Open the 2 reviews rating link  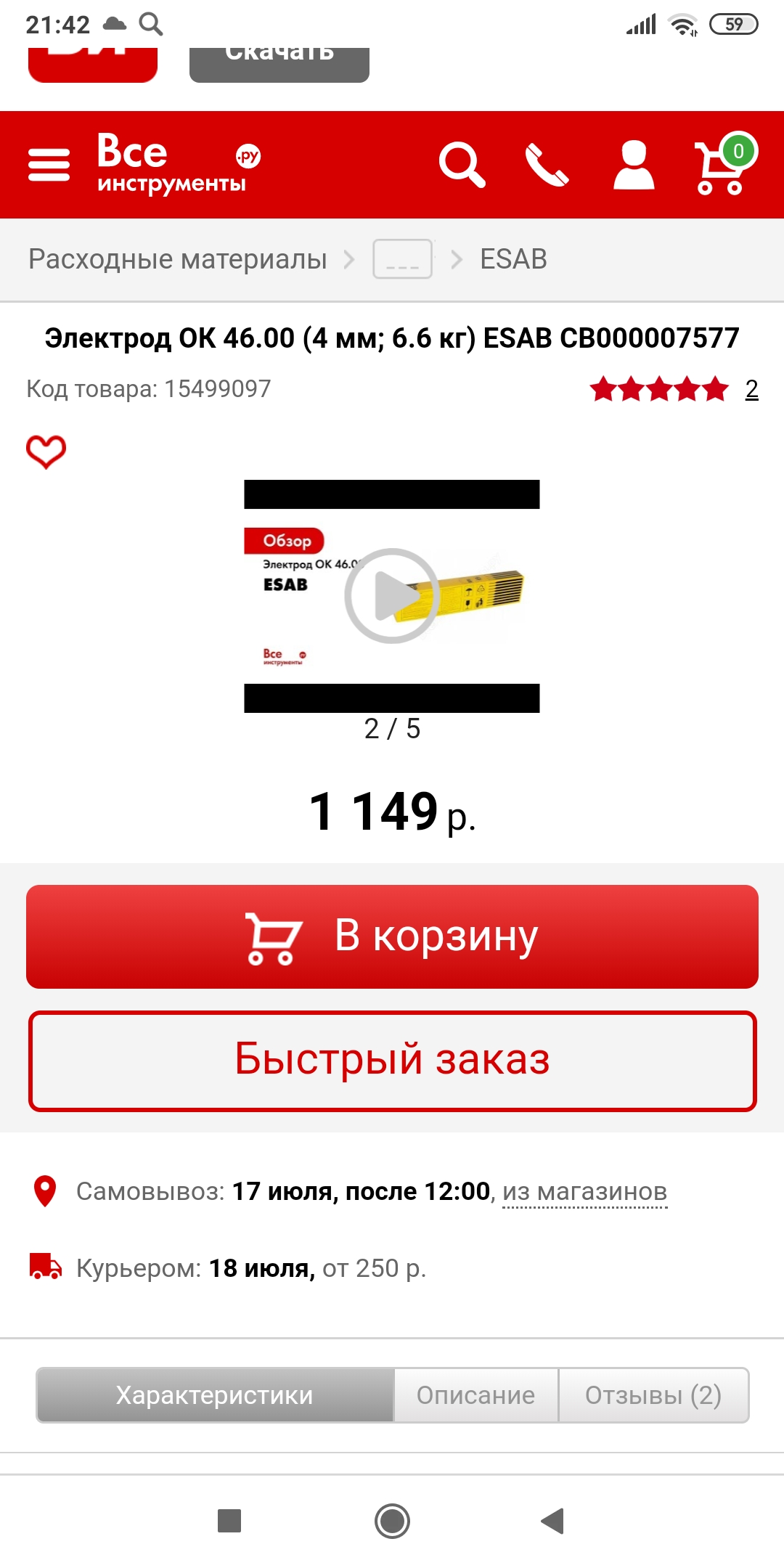click(752, 390)
